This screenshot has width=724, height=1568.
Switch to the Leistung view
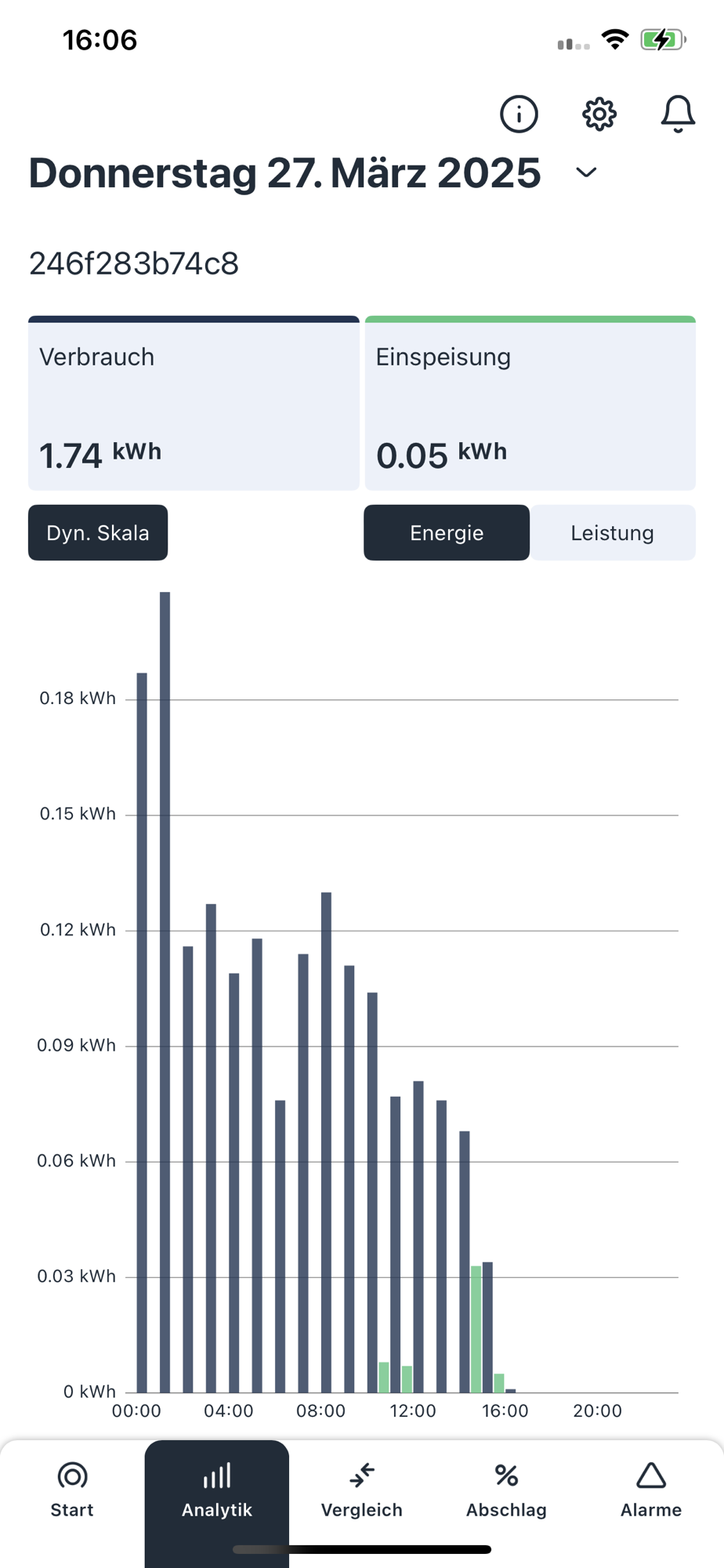tap(612, 533)
